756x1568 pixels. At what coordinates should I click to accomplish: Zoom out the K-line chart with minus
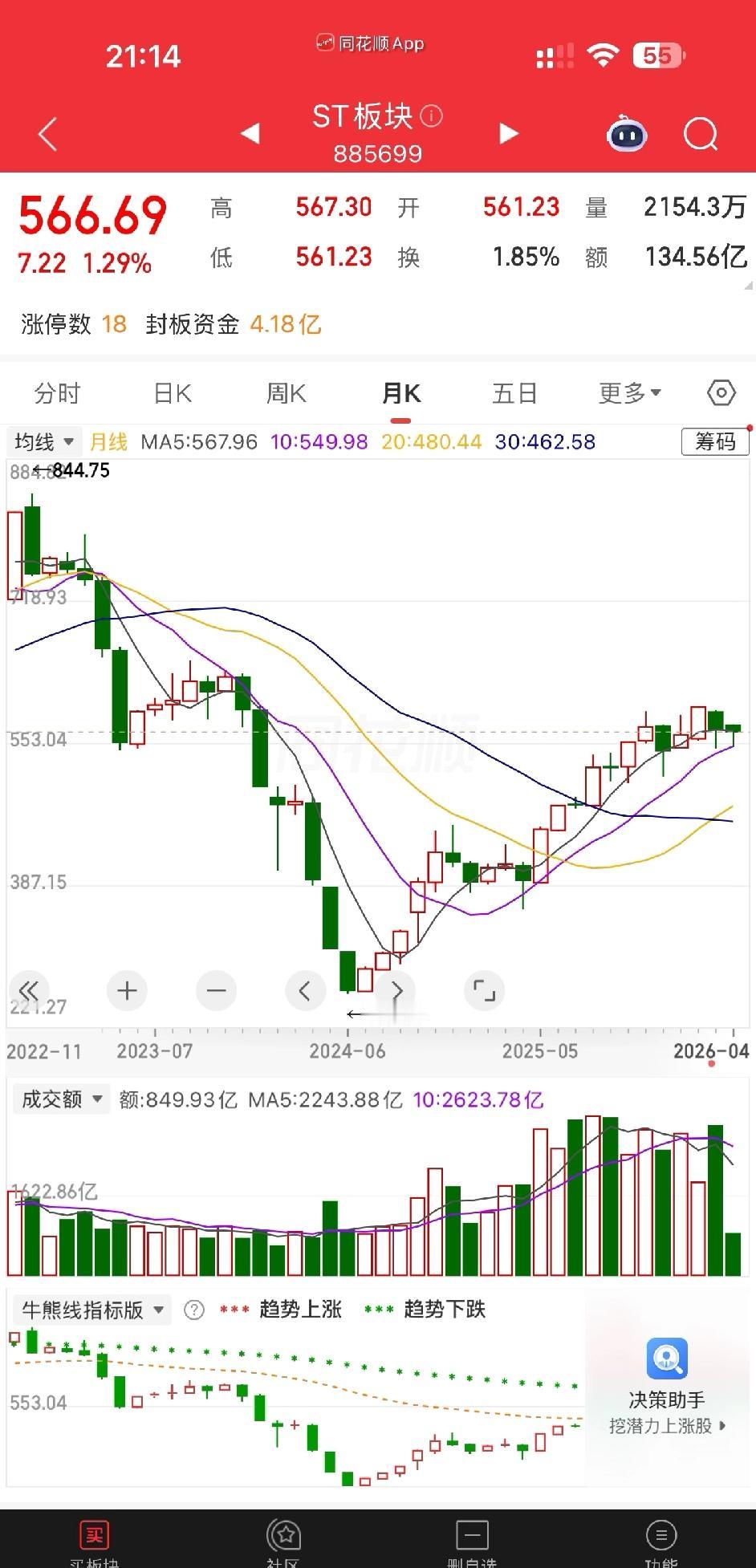click(x=216, y=991)
